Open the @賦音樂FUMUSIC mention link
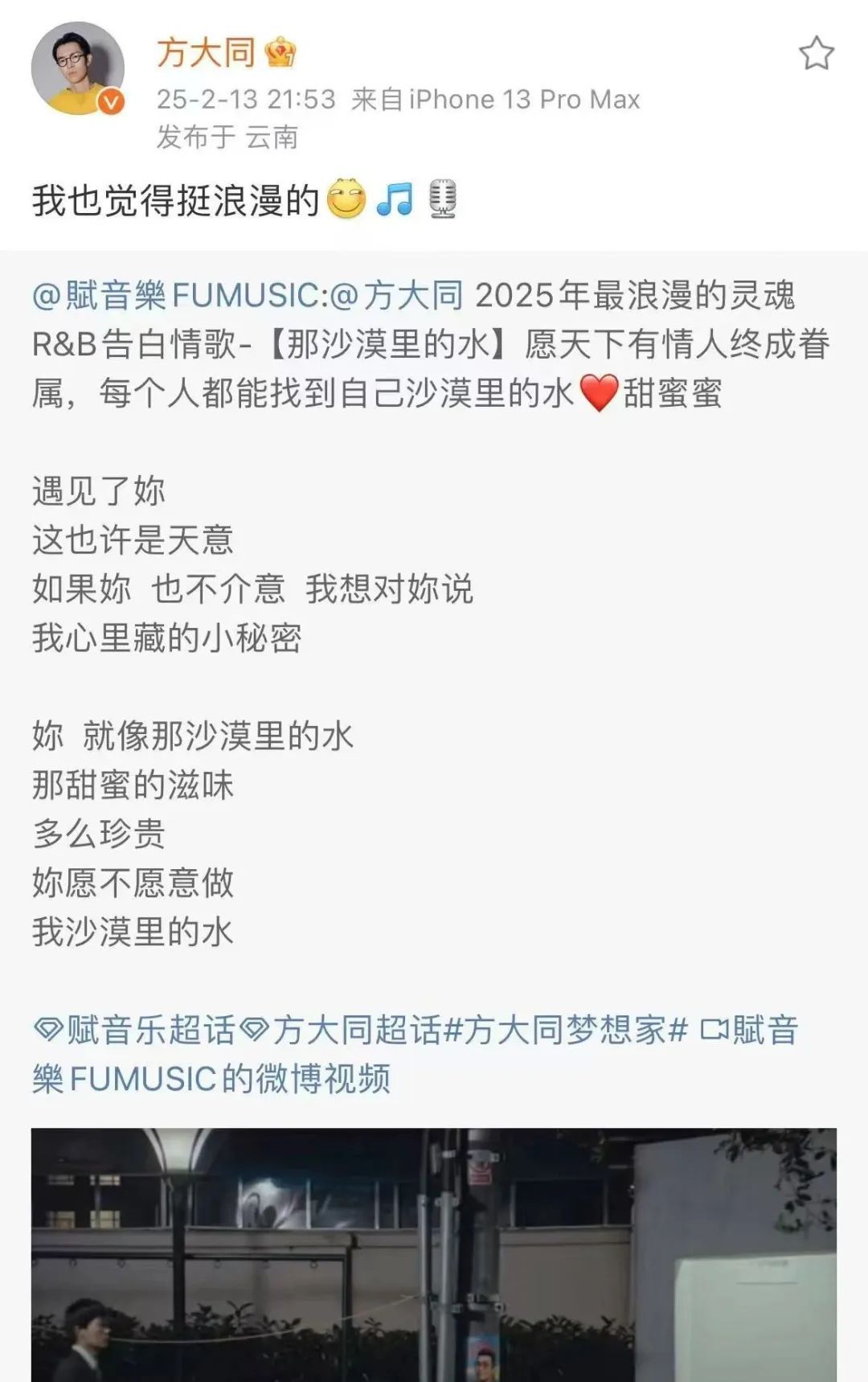 click(x=173, y=297)
